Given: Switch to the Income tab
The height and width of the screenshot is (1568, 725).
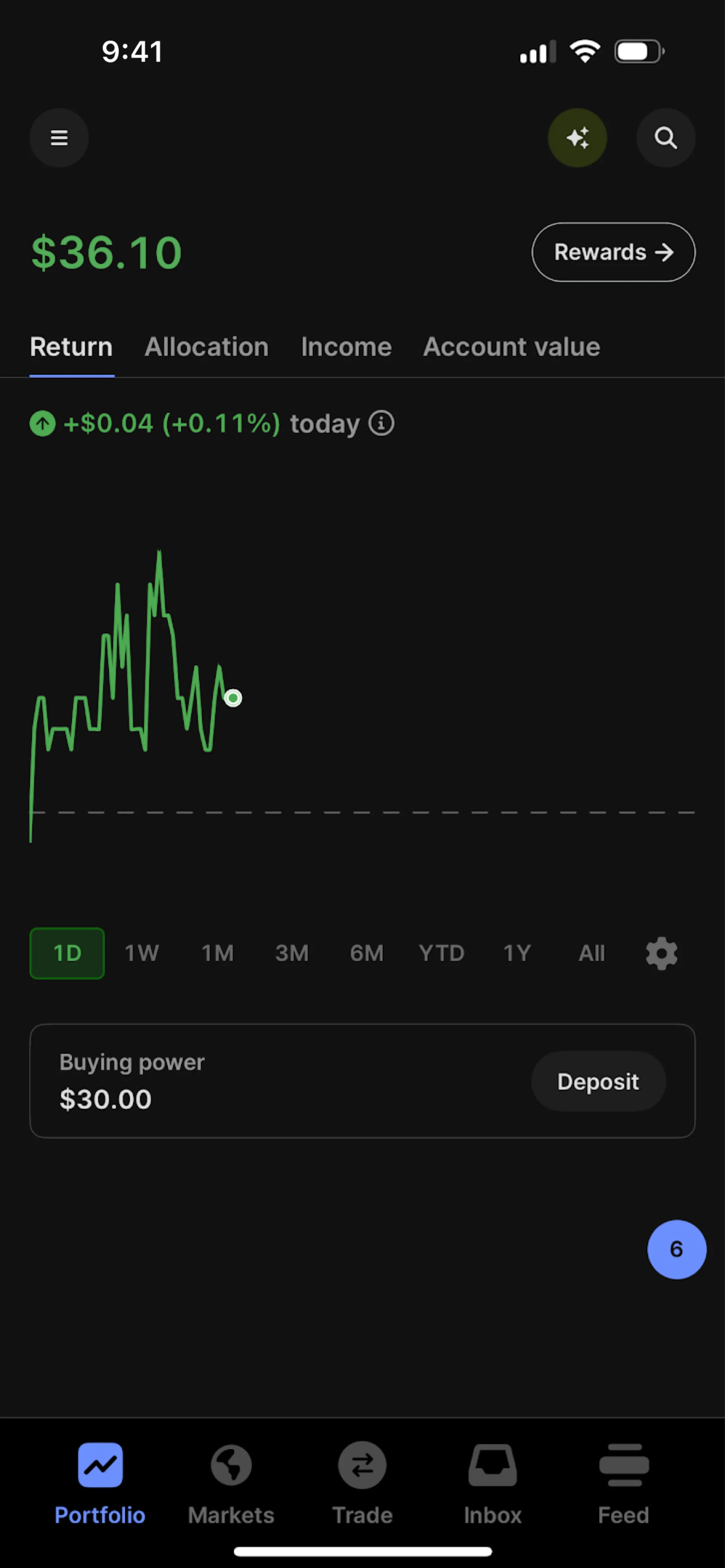Looking at the screenshot, I should [x=346, y=347].
